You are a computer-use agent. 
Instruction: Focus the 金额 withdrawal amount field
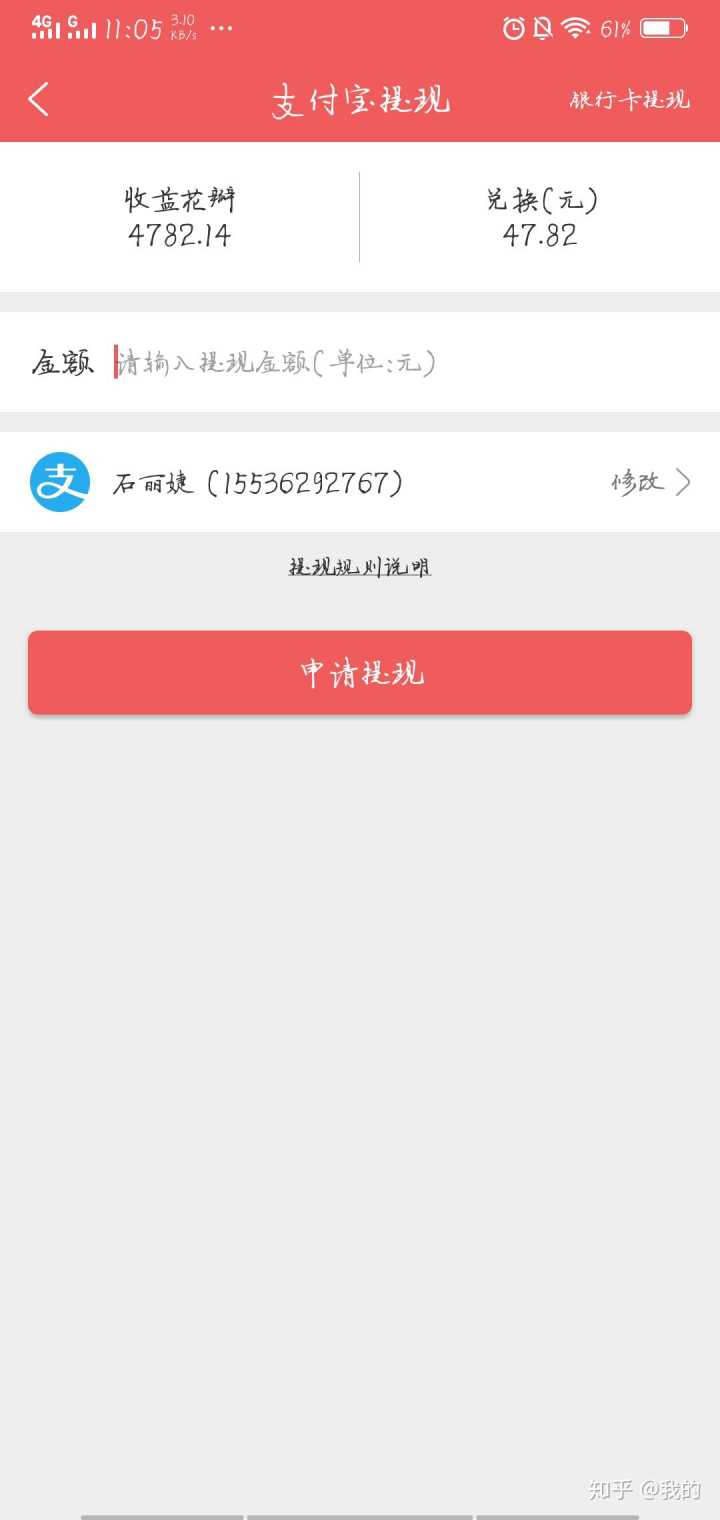point(400,362)
